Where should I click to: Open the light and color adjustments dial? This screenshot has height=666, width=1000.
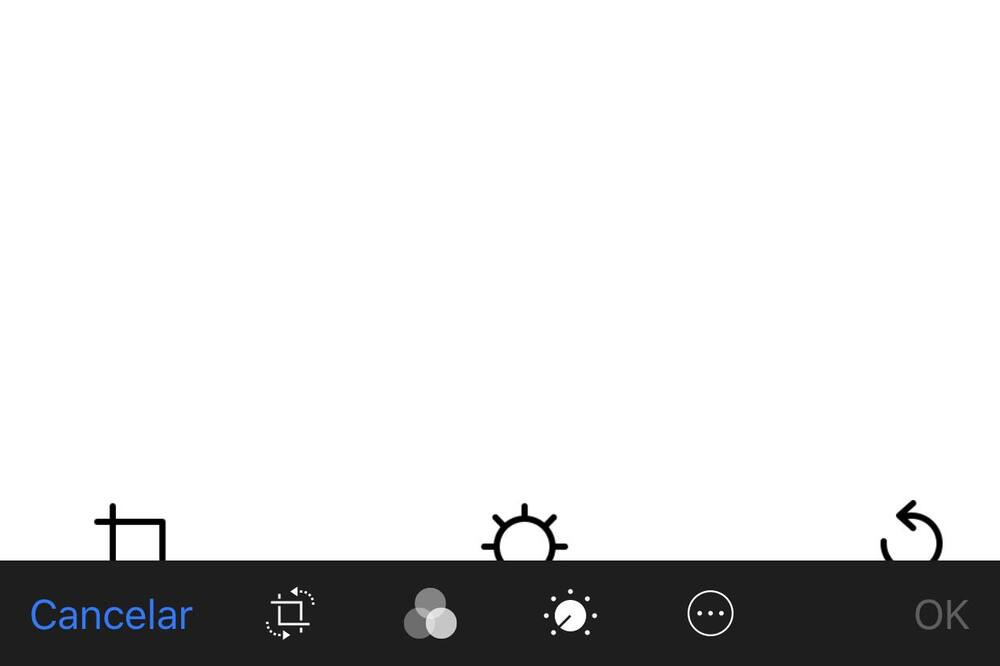point(570,614)
